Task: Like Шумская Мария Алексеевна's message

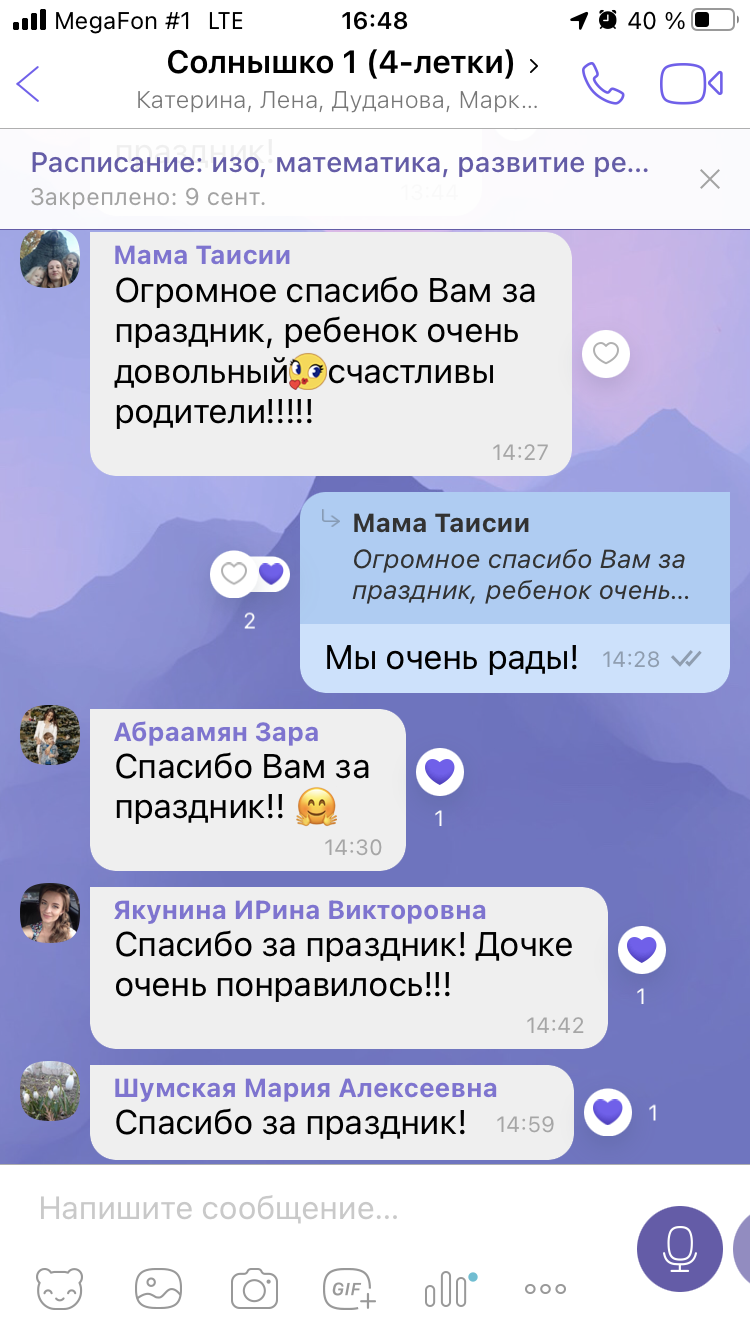Action: click(x=608, y=1111)
